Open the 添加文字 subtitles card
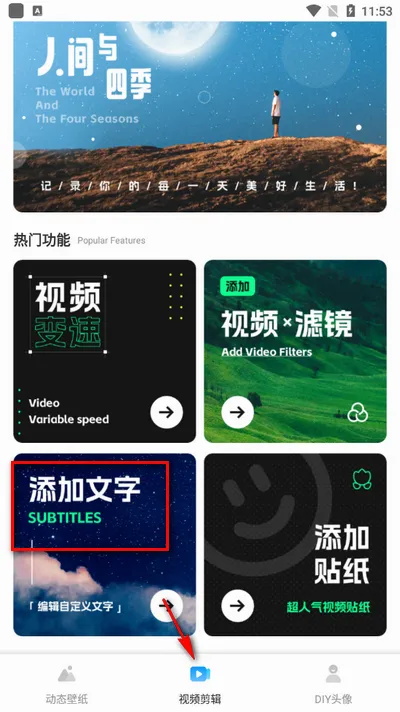The image size is (400, 712). pos(104,544)
